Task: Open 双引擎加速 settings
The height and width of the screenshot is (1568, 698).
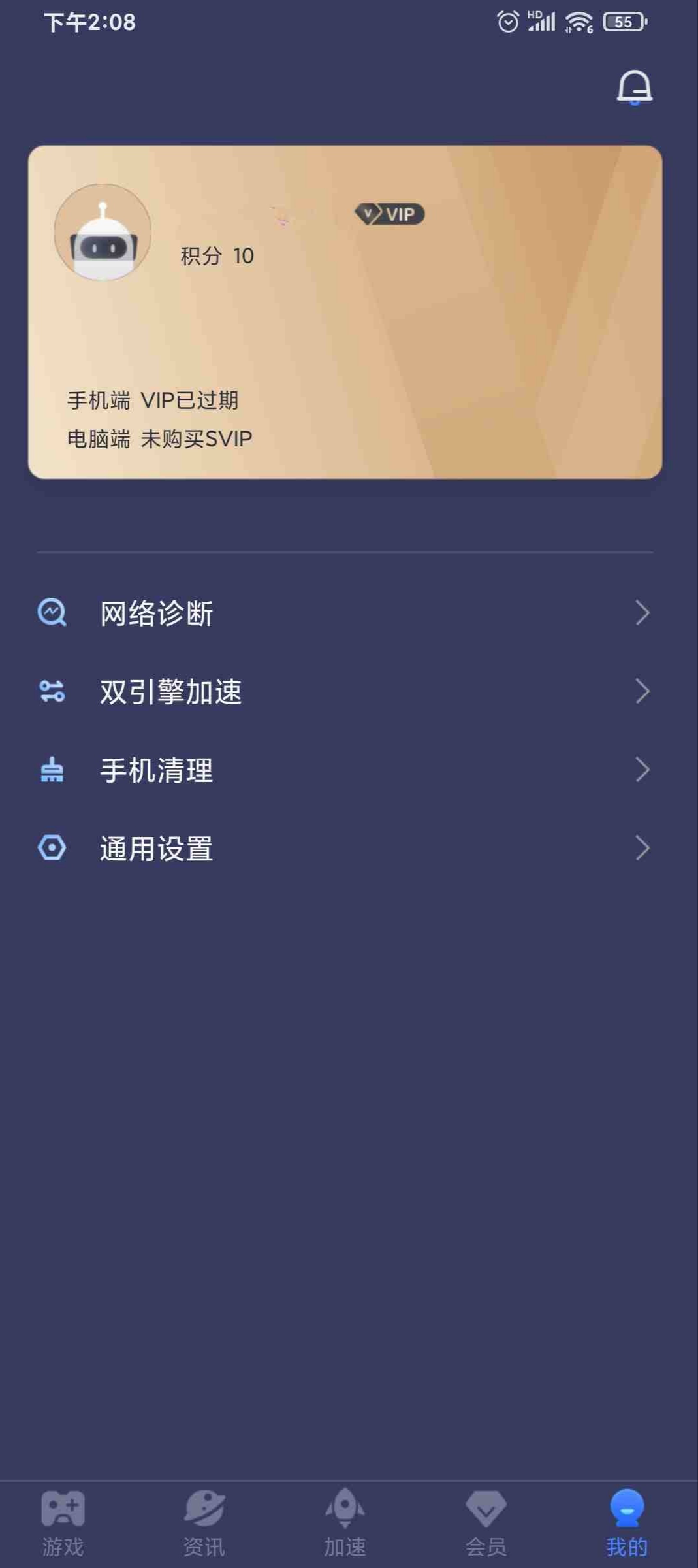Action: tap(345, 691)
